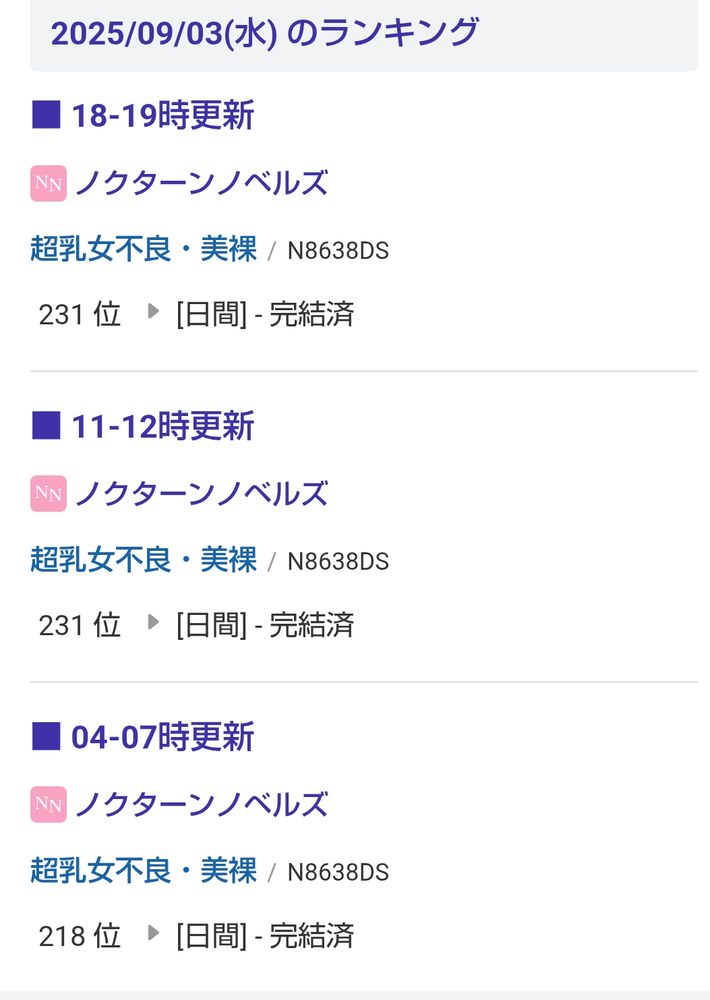Open 超乳女不良・美裸 link under 04-07時更新
This screenshot has width=710, height=1000.
pyautogui.click(x=144, y=871)
